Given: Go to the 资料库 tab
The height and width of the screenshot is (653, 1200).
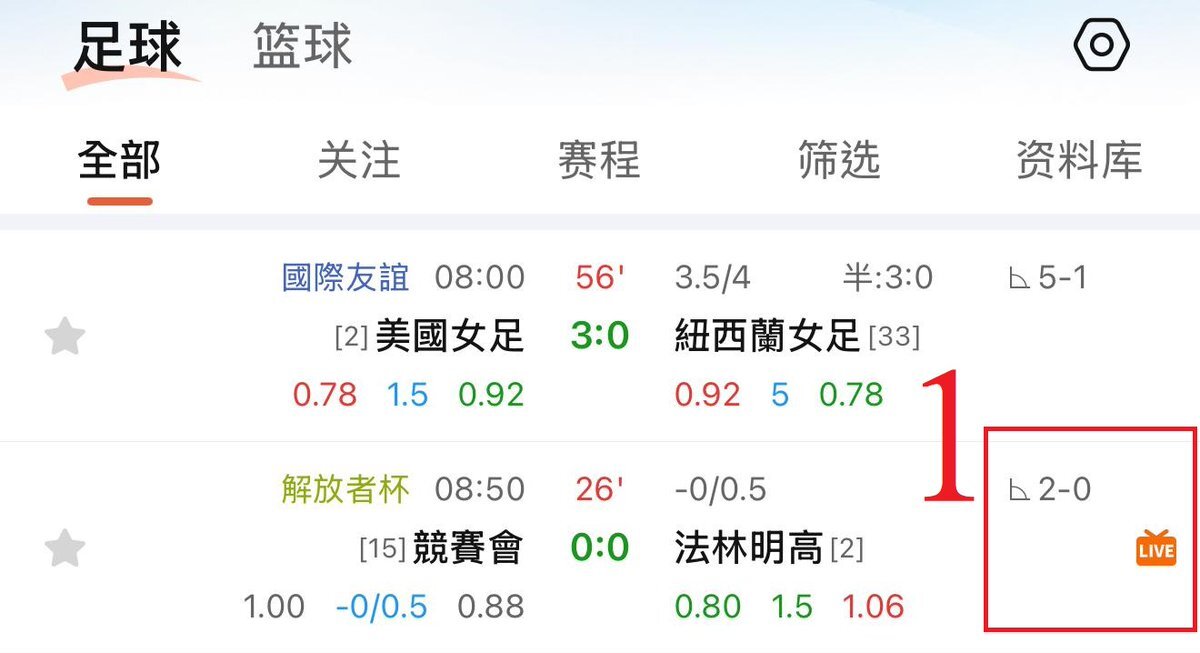Looking at the screenshot, I should tap(1079, 161).
